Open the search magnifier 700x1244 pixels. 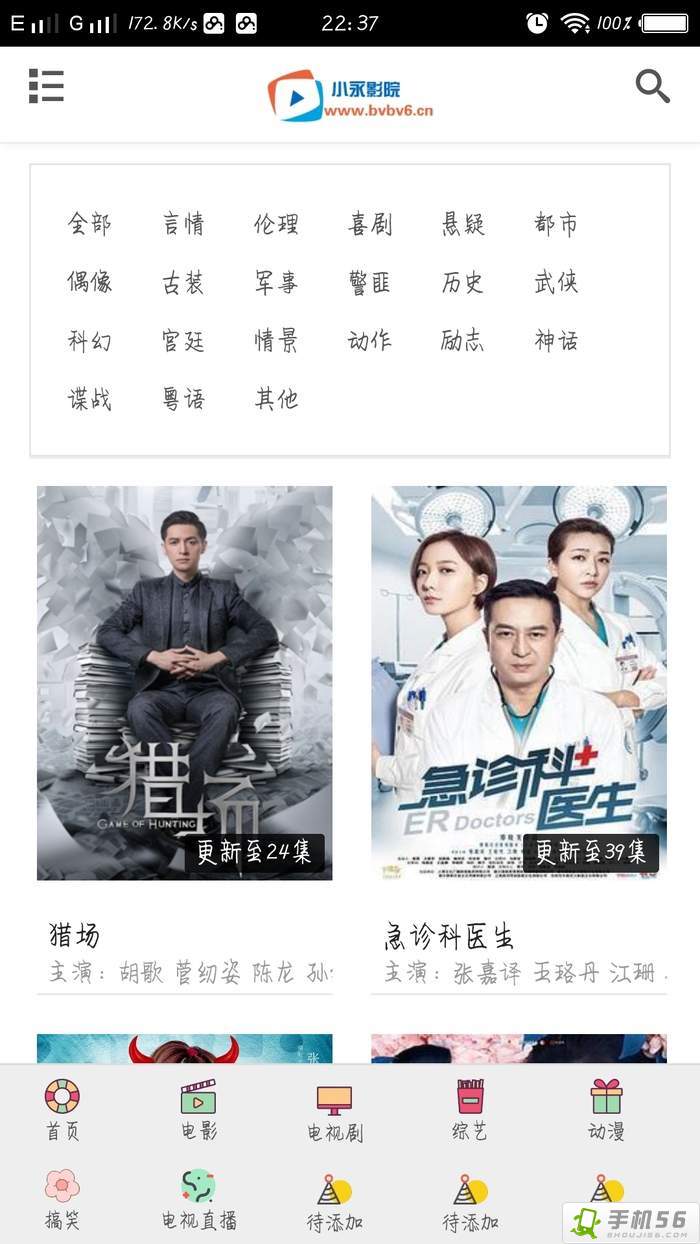pyautogui.click(x=652, y=87)
